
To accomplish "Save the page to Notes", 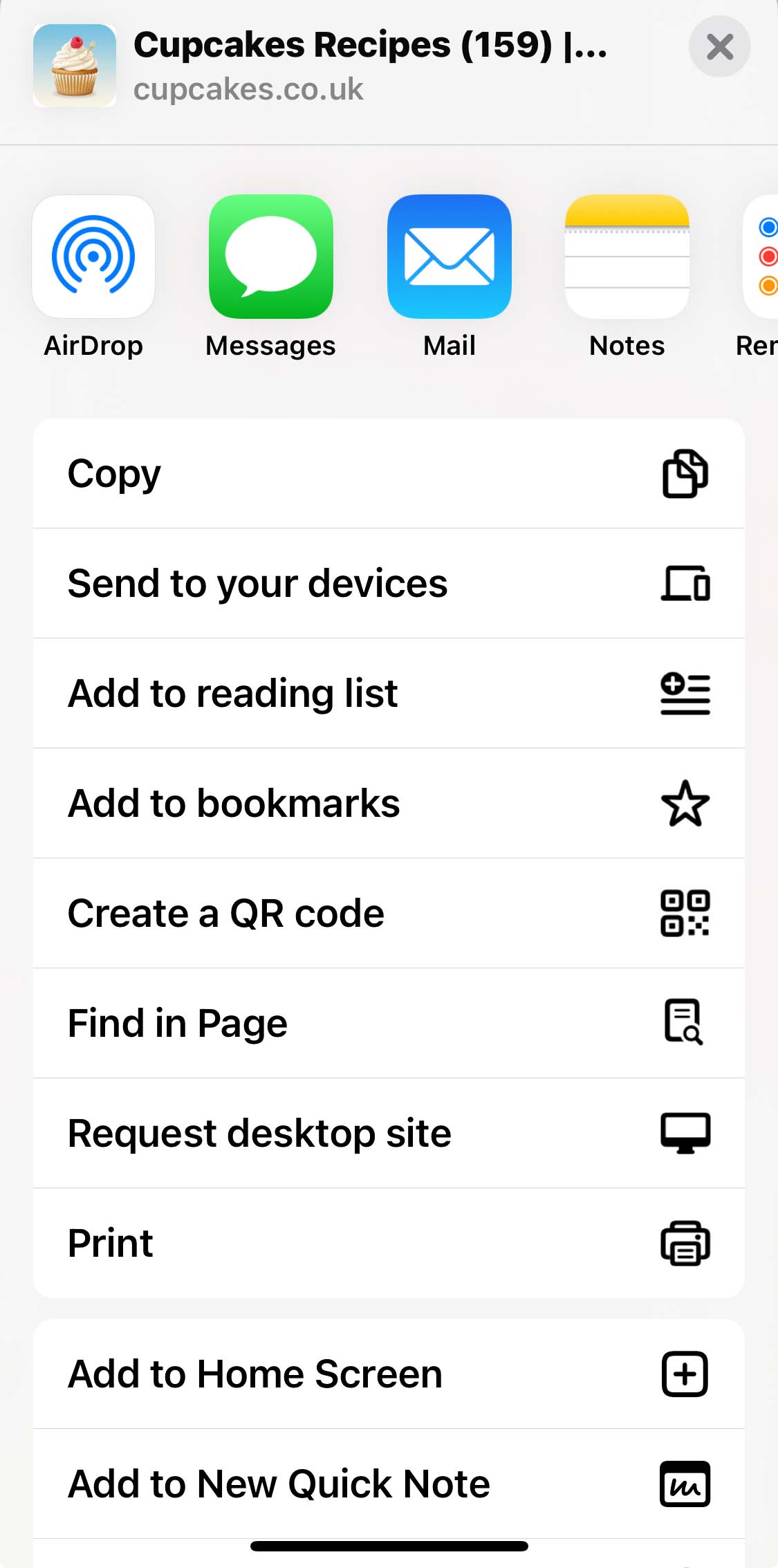I will click(627, 255).
